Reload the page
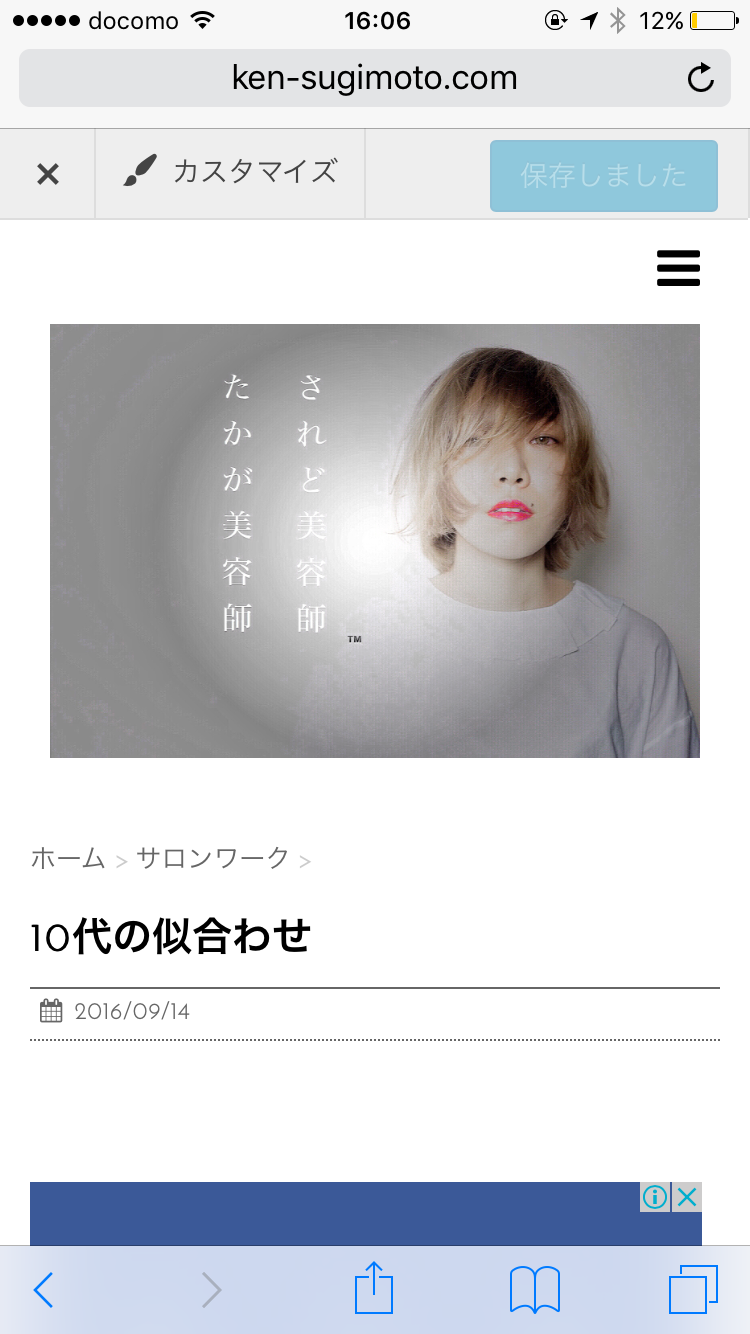The width and height of the screenshot is (750, 1334). [701, 78]
